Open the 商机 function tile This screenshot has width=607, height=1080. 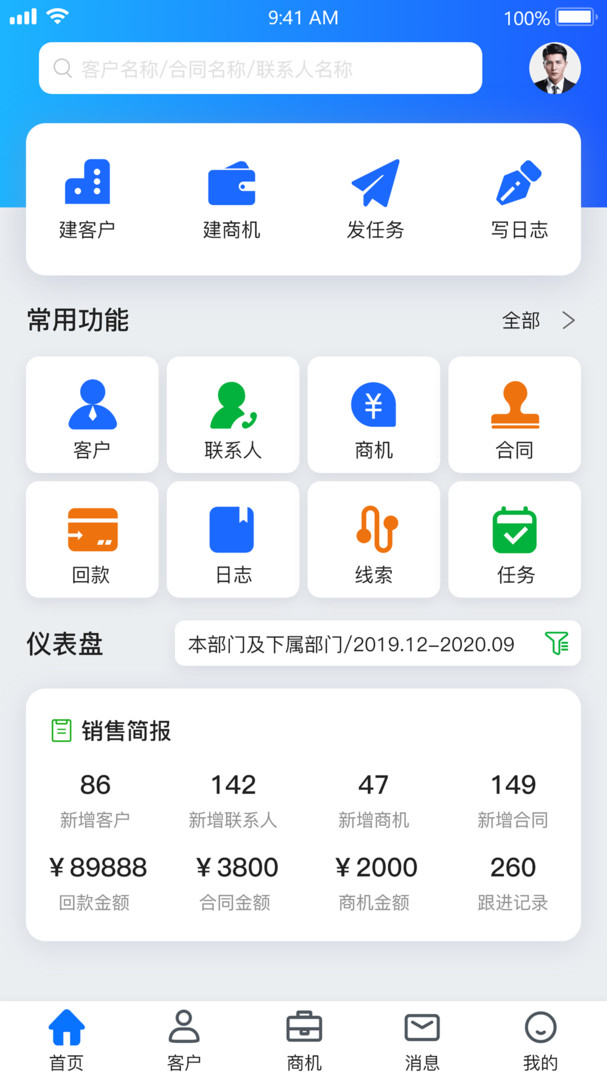(374, 415)
